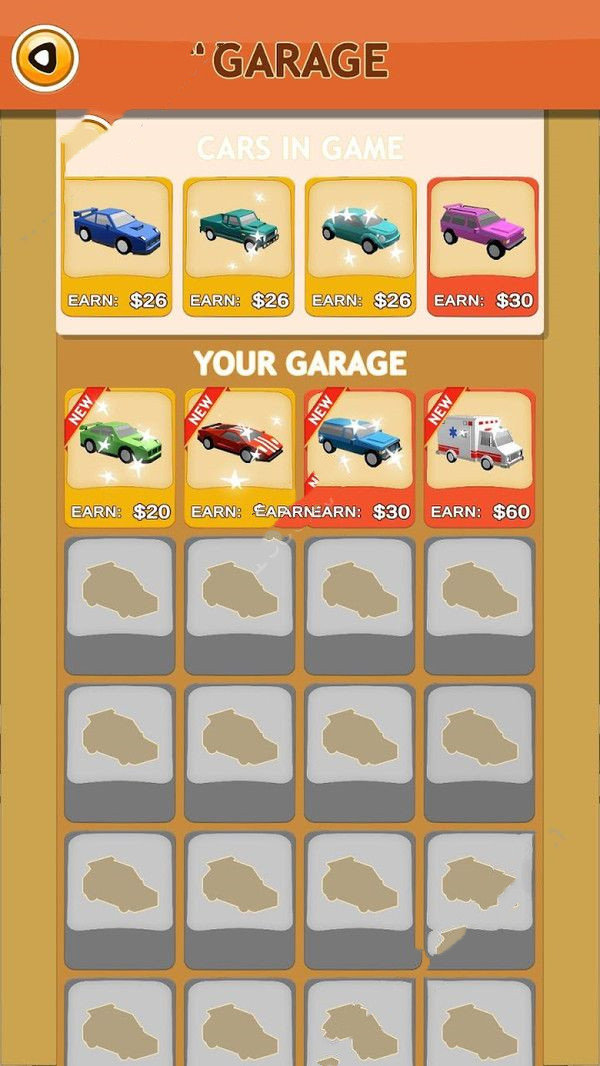Go back from the Garage screen
This screenshot has width=600, height=1066.
coord(44,57)
